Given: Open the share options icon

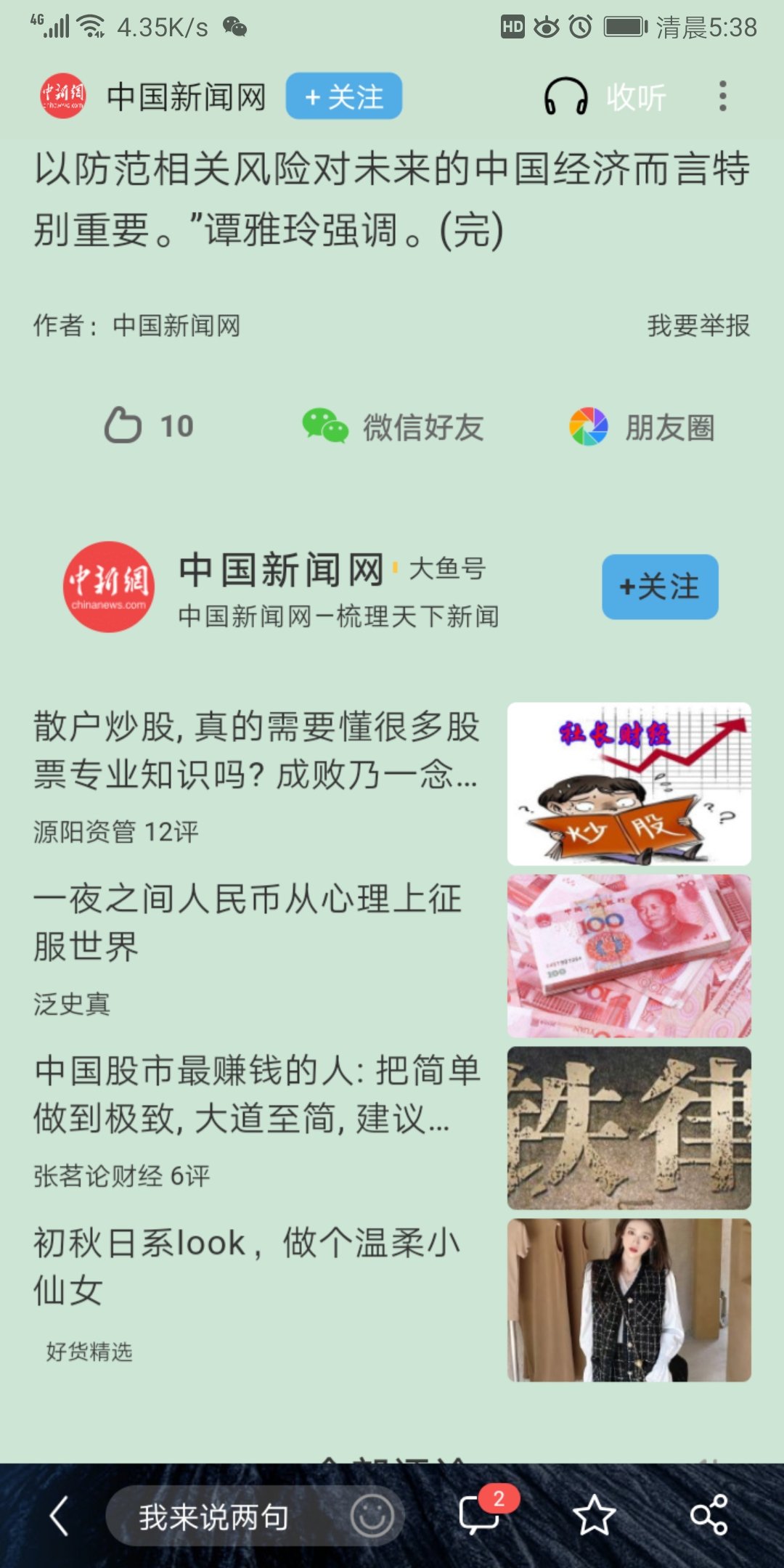Looking at the screenshot, I should [709, 1516].
